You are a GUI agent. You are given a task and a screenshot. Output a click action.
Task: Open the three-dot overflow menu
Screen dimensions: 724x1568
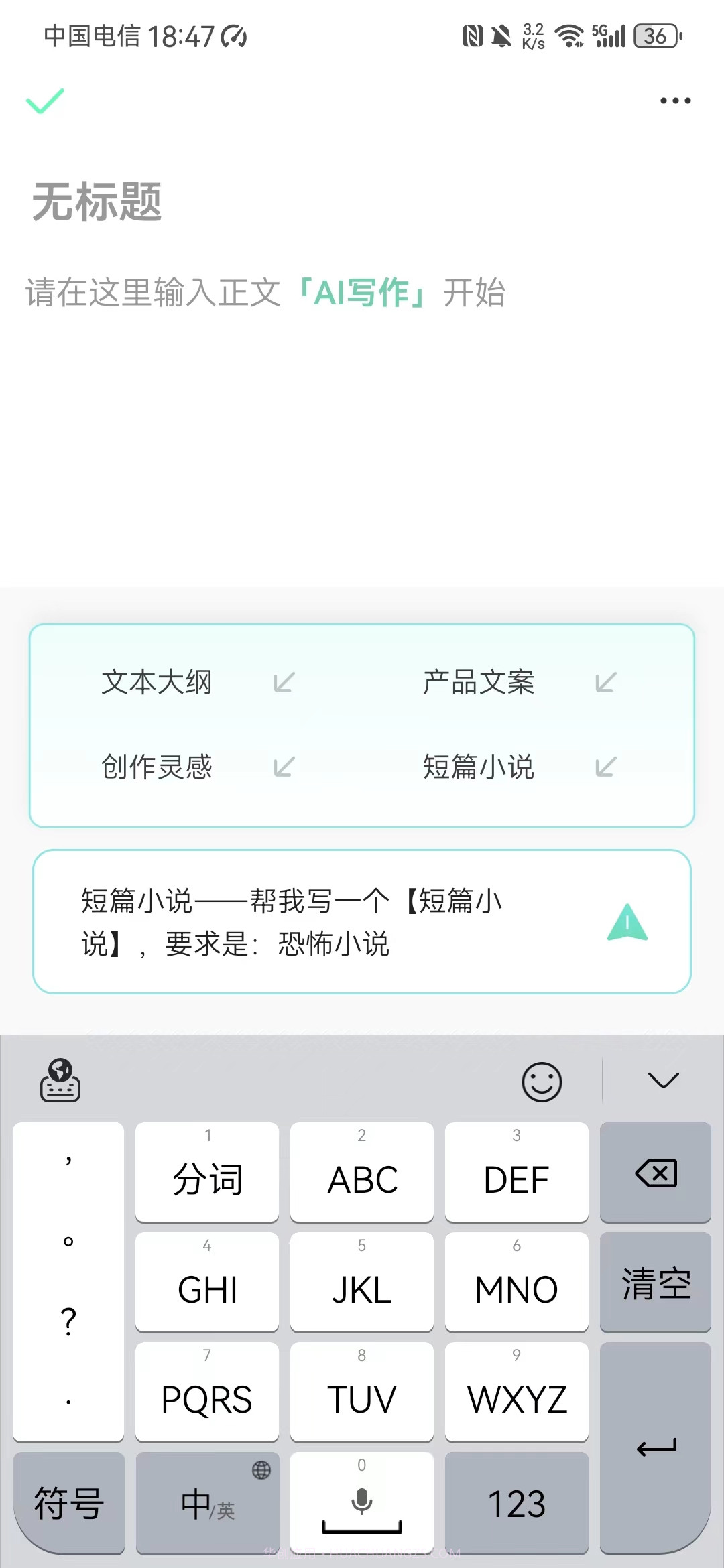click(x=674, y=101)
